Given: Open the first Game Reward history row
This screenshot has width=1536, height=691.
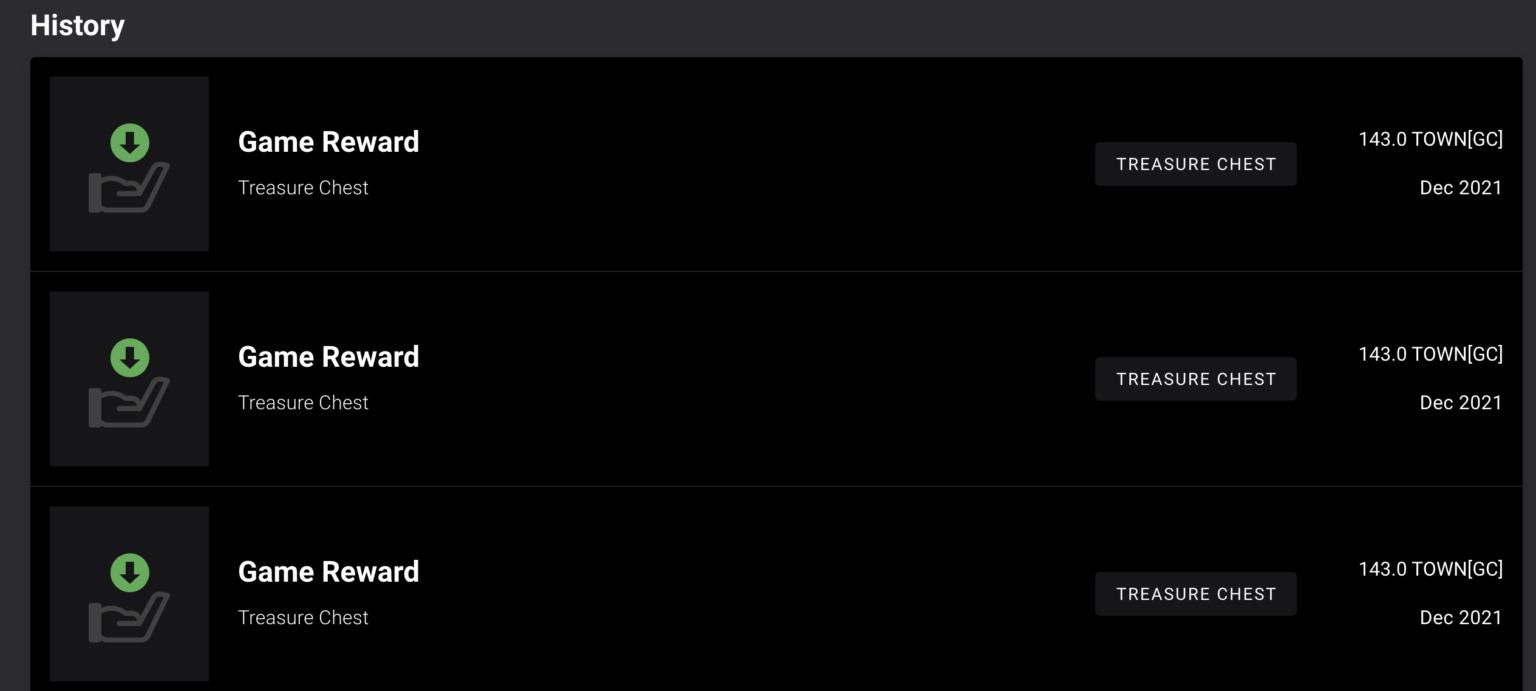Looking at the screenshot, I should coord(329,143).
